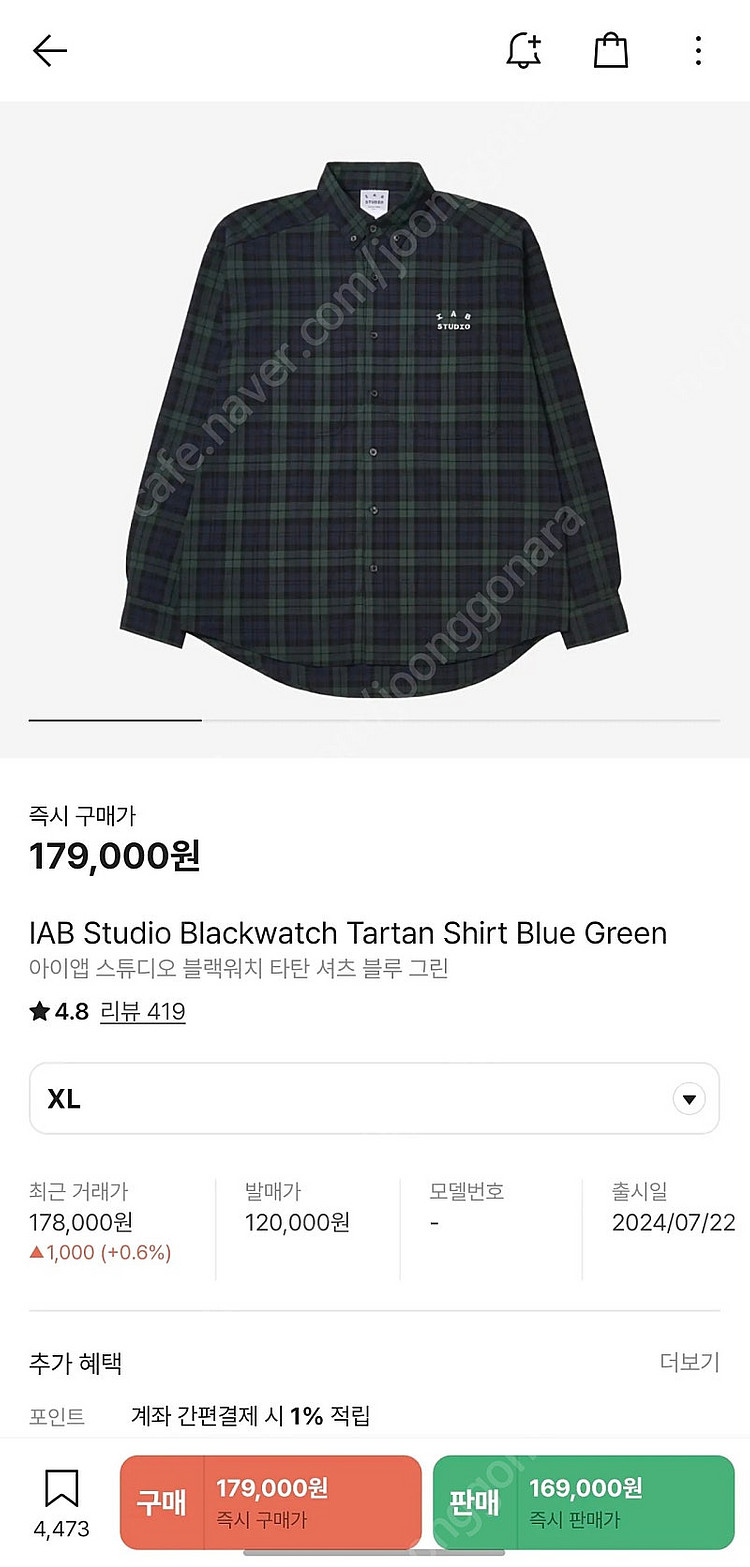Tap 더보기 for additional benefits

689,1362
